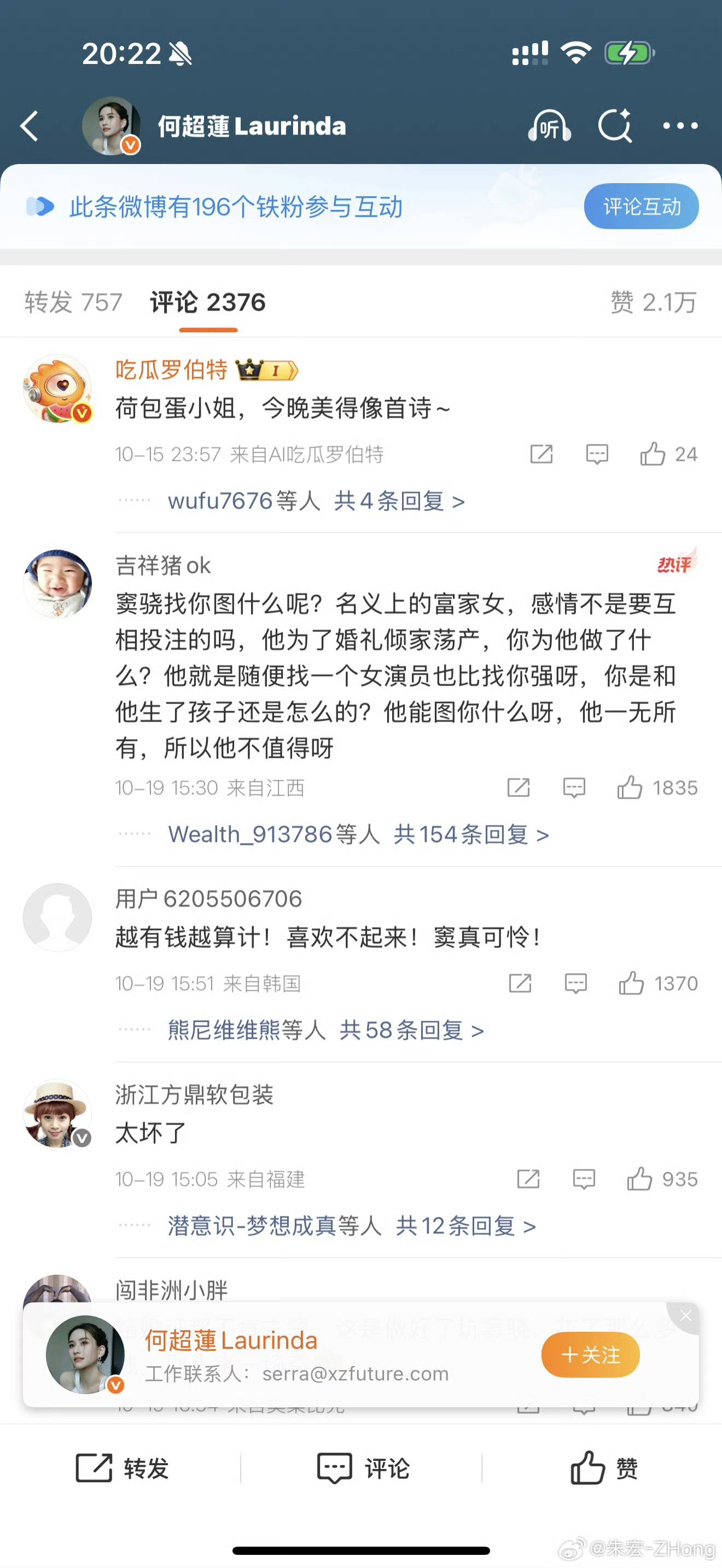Switch to the 转发 757 tab
722x1568 pixels.
[x=74, y=302]
